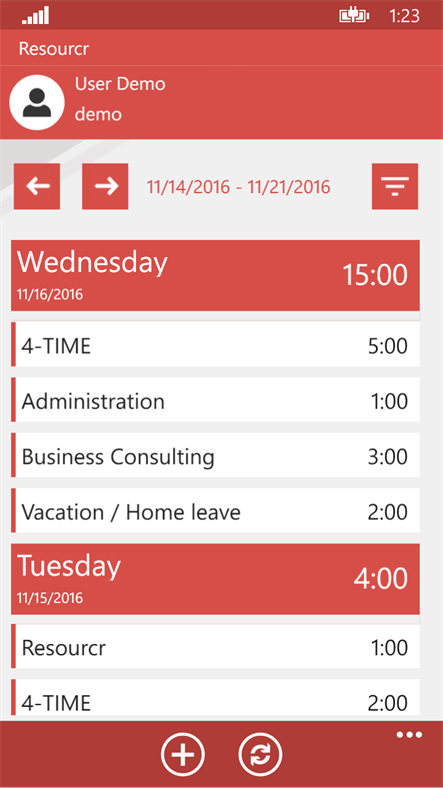Go to the previous week with left arrow
Image resolution: width=443 pixels, height=788 pixels.
click(37, 186)
